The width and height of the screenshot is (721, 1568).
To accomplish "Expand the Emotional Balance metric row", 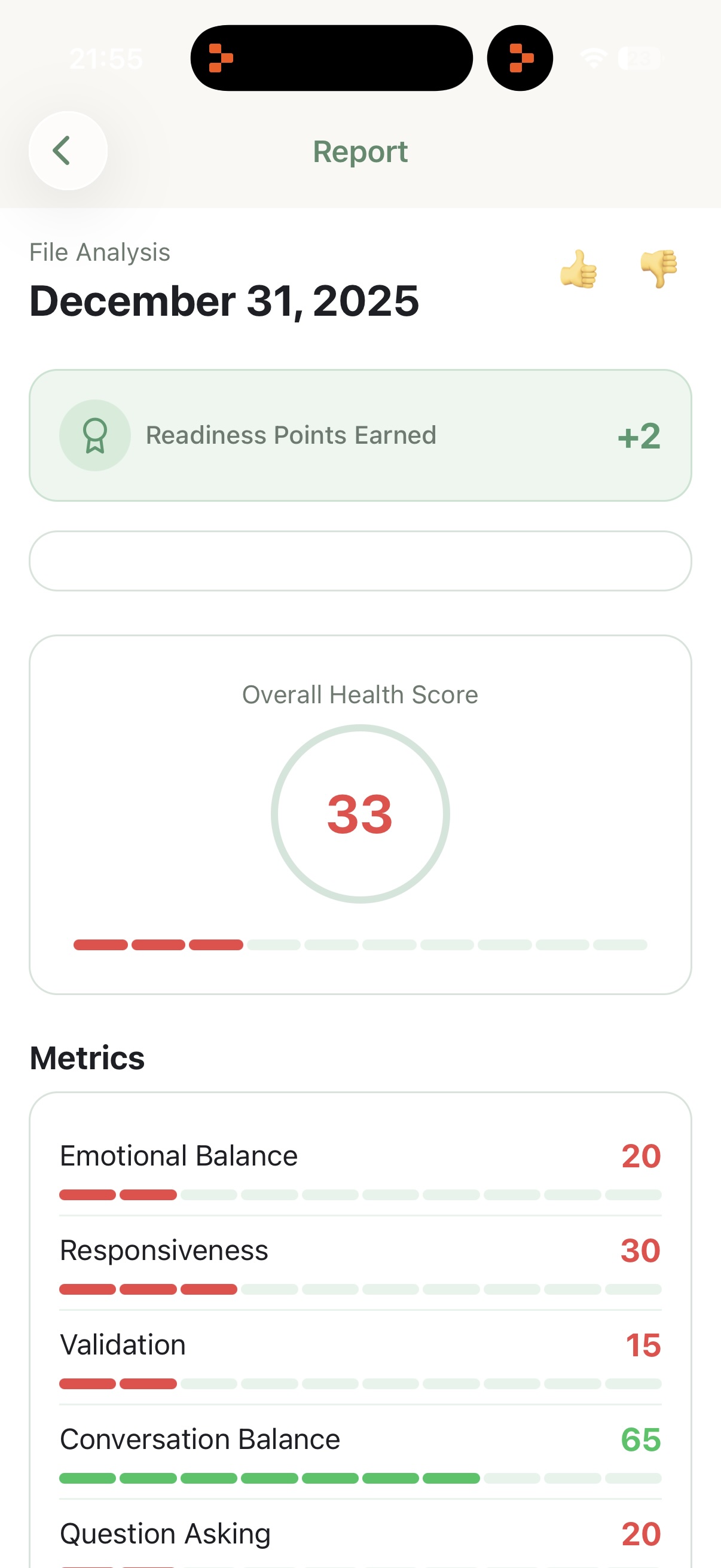I will pyautogui.click(x=360, y=1155).
